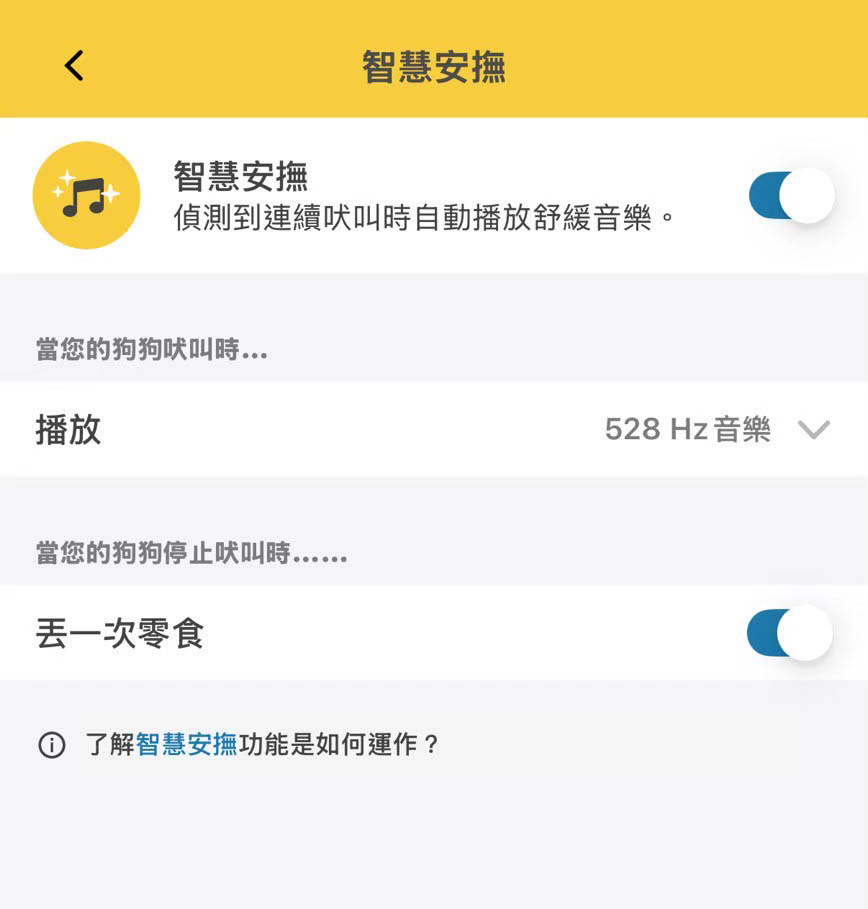
Task: Turn off the 智慧安撫 switch
Action: tap(790, 196)
